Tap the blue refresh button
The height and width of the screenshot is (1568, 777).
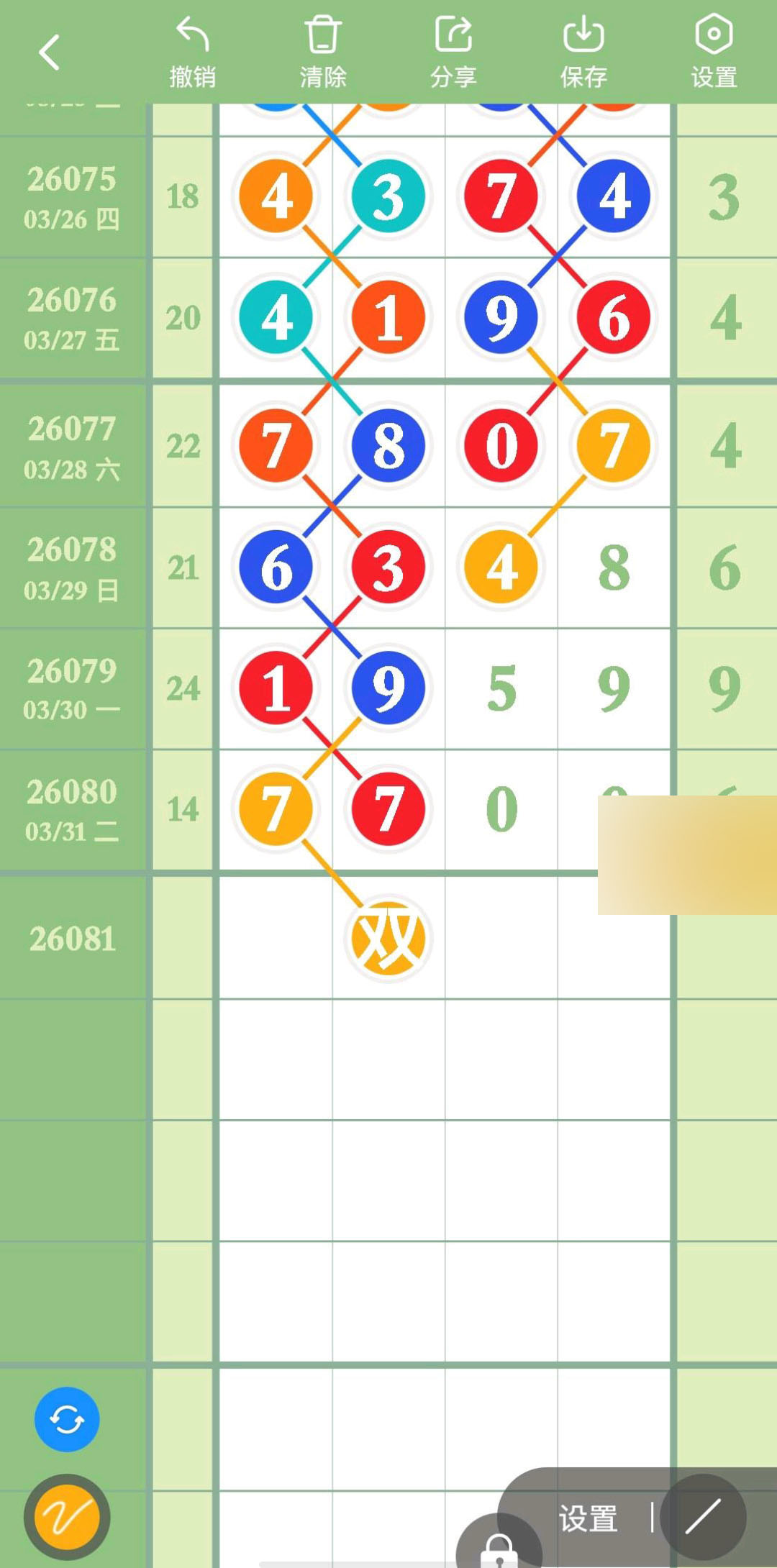pyautogui.click(x=67, y=1419)
